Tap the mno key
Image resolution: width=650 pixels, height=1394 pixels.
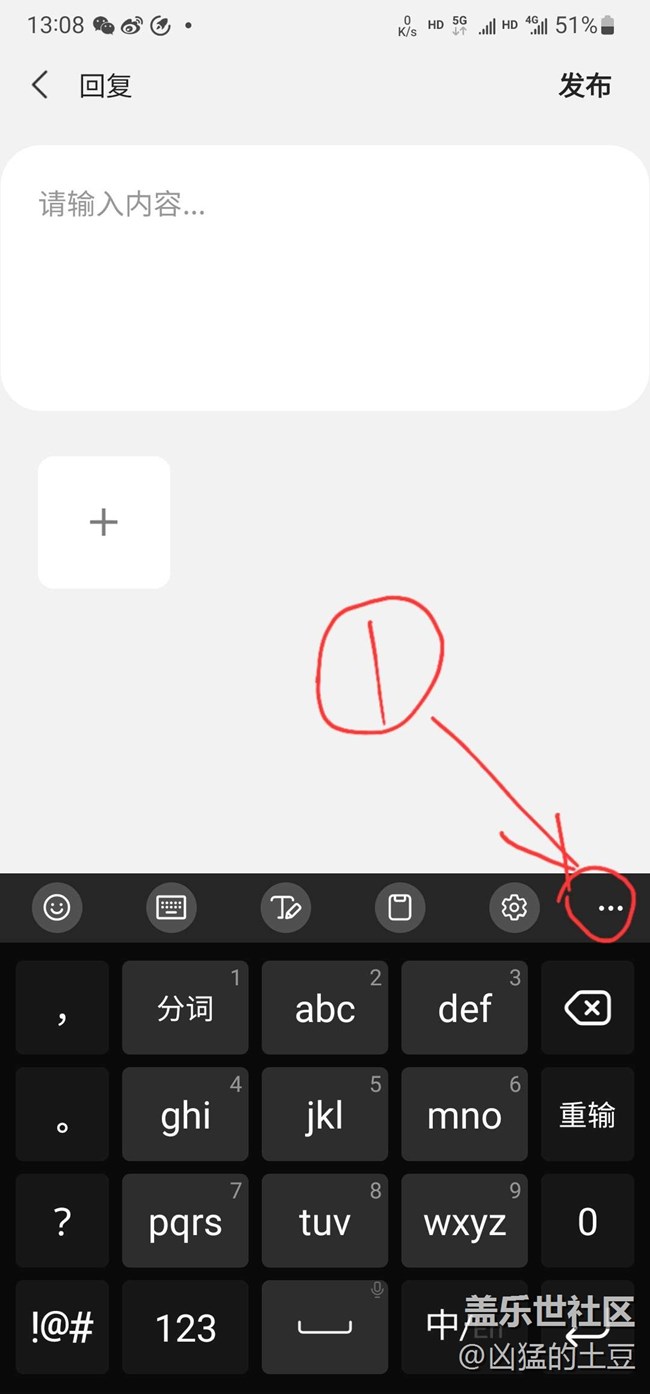tap(464, 1114)
